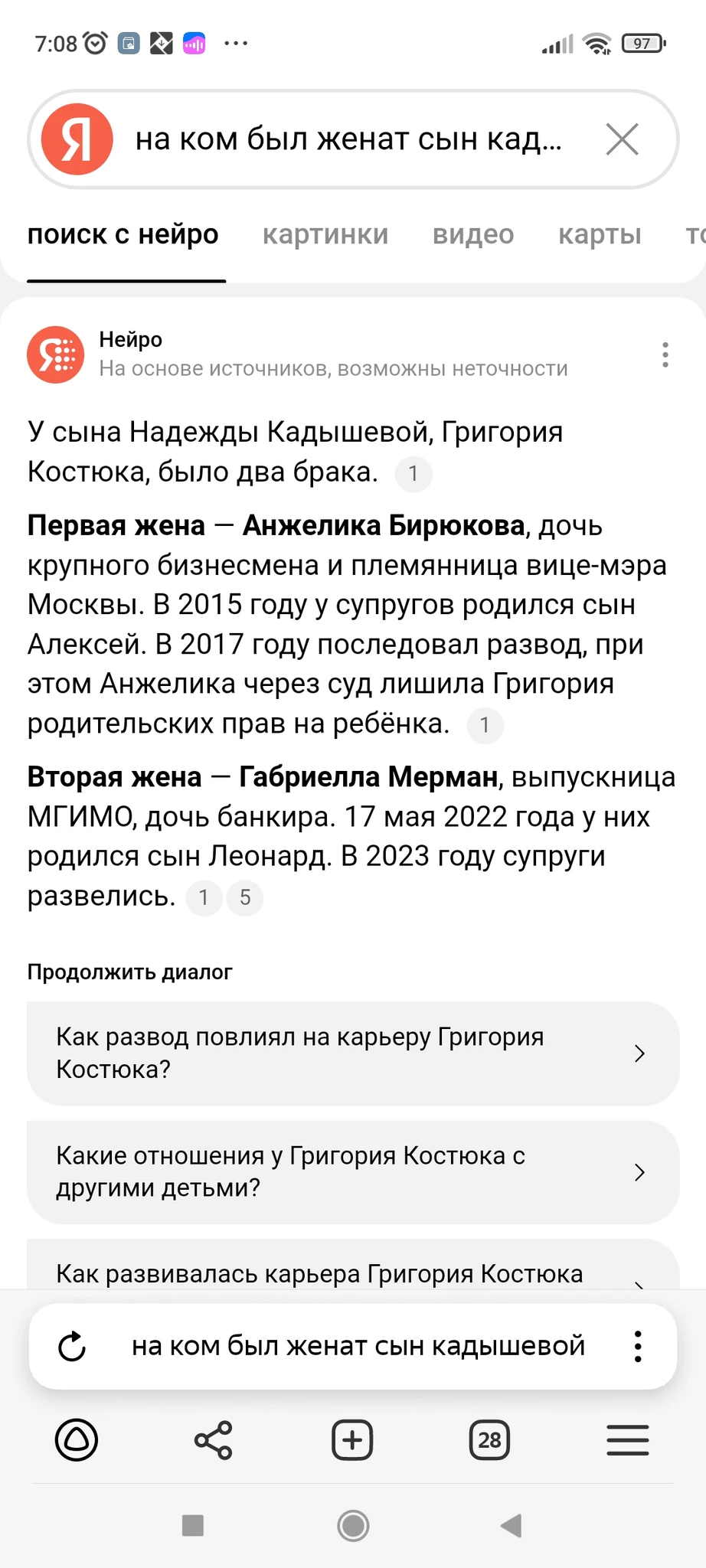Open source 5 for the Габриелла Мерман paragraph

[x=245, y=897]
